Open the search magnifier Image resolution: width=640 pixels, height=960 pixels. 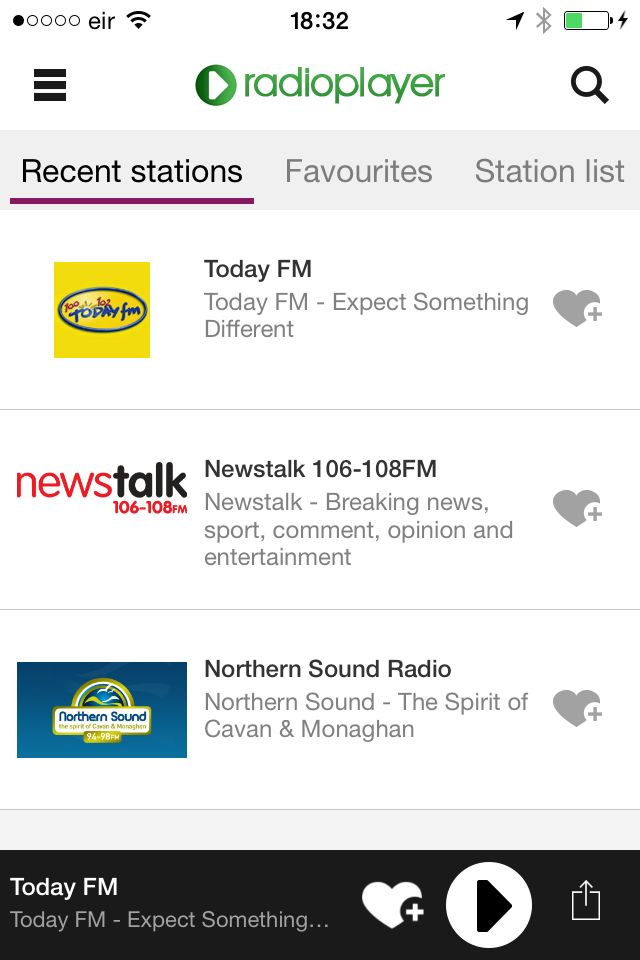(x=589, y=86)
